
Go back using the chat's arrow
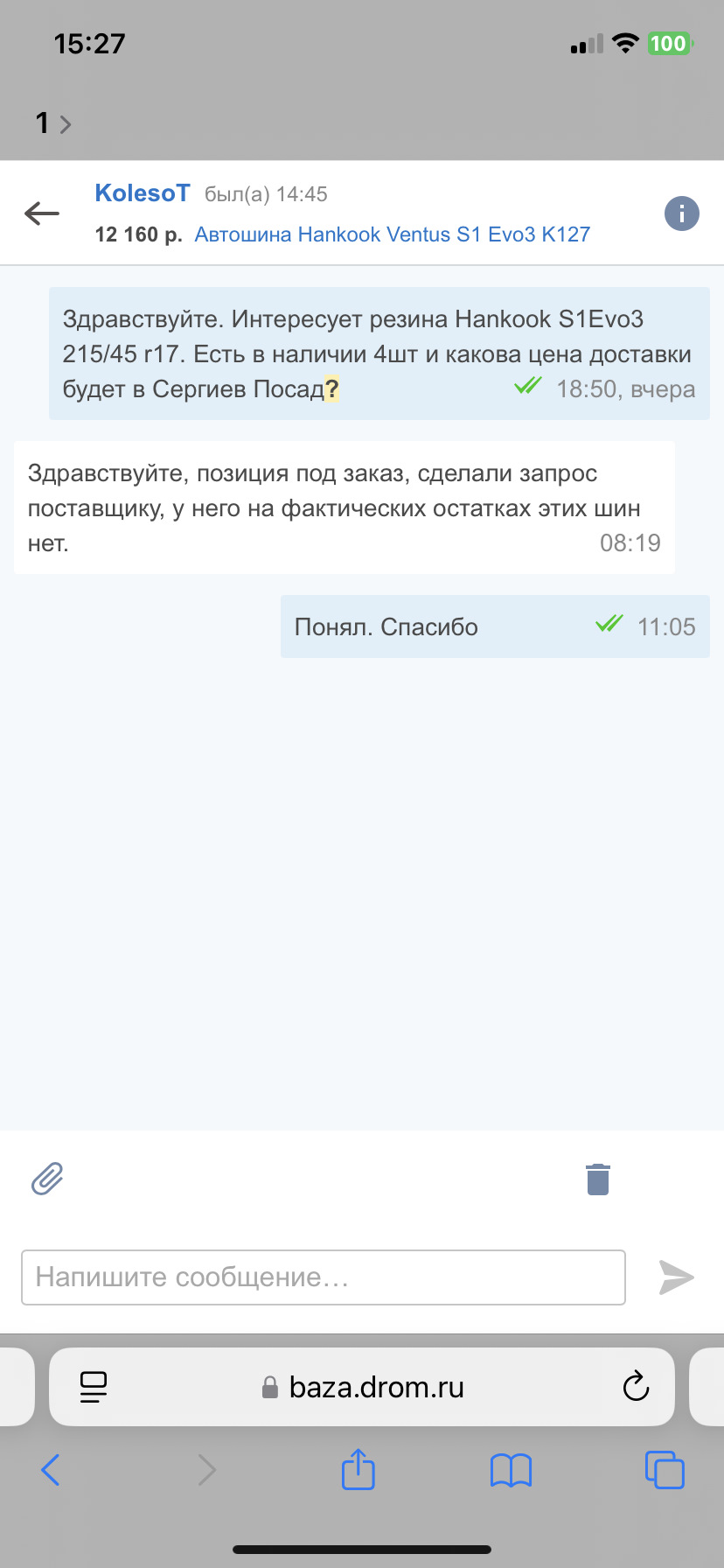41,213
